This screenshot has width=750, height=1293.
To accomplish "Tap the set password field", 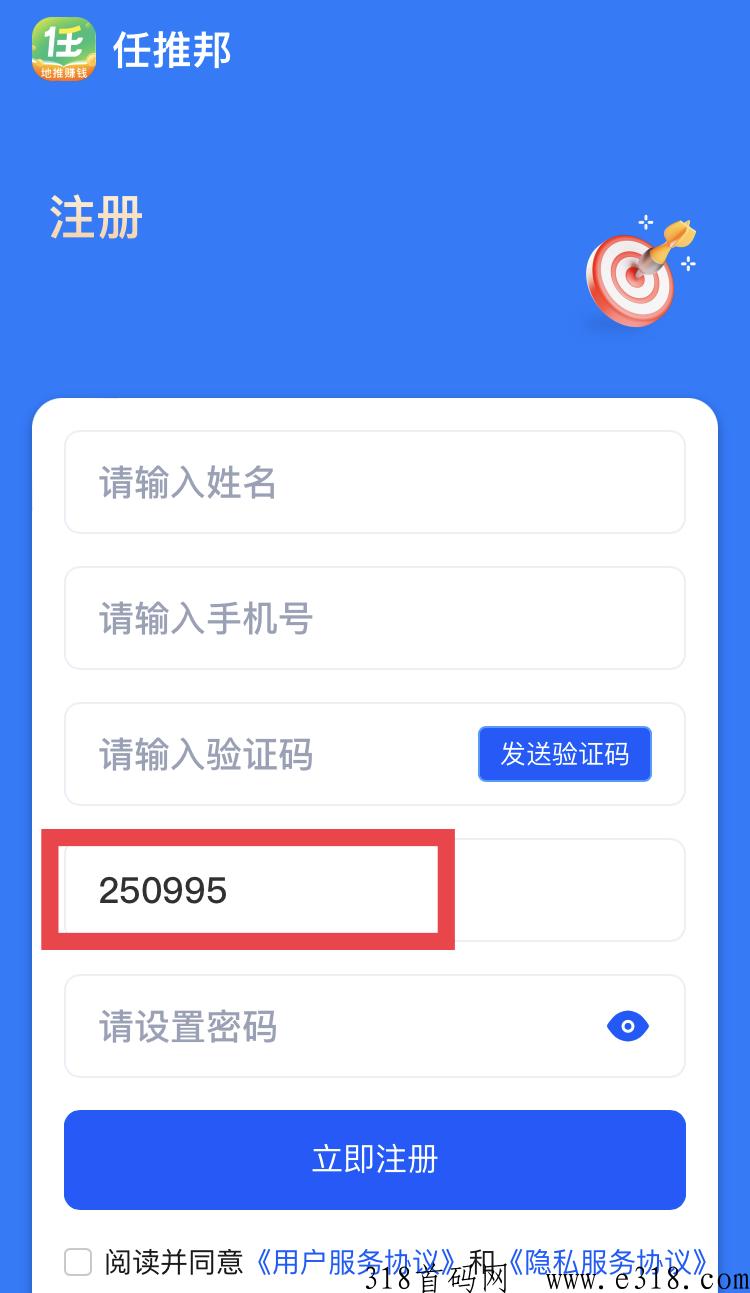I will click(x=375, y=1026).
